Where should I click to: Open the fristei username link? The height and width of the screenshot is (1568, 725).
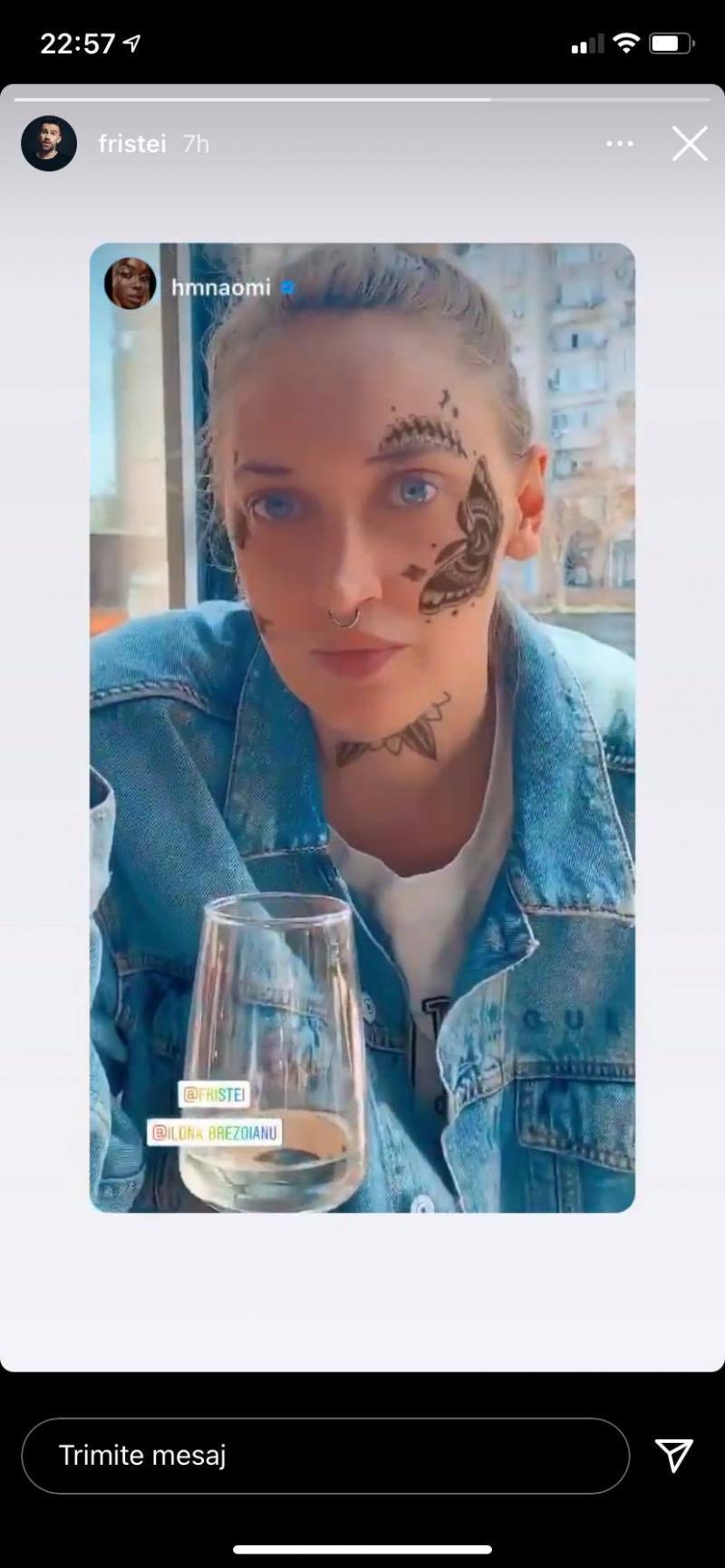pyautogui.click(x=132, y=144)
